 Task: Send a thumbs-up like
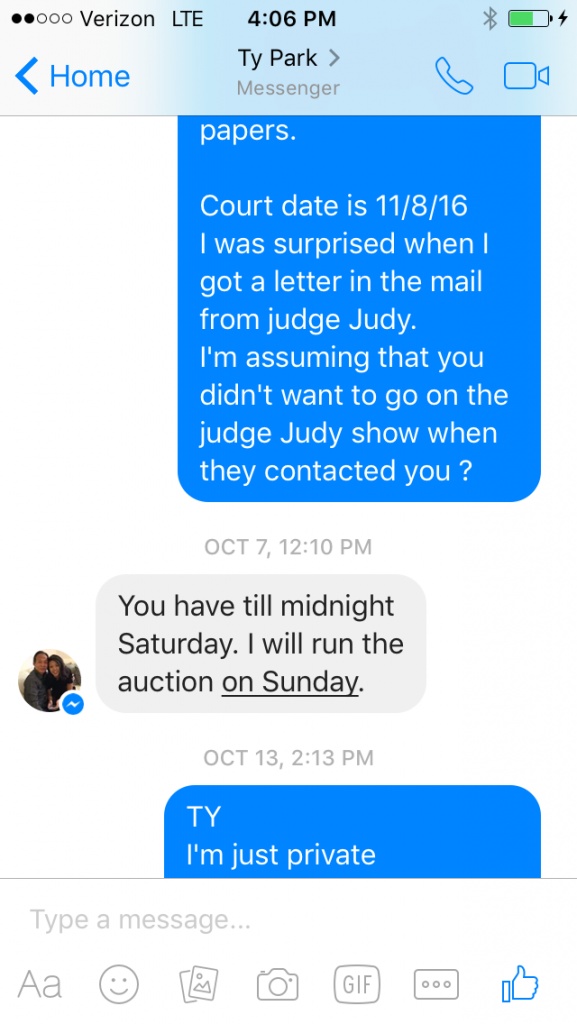pyautogui.click(x=520, y=983)
